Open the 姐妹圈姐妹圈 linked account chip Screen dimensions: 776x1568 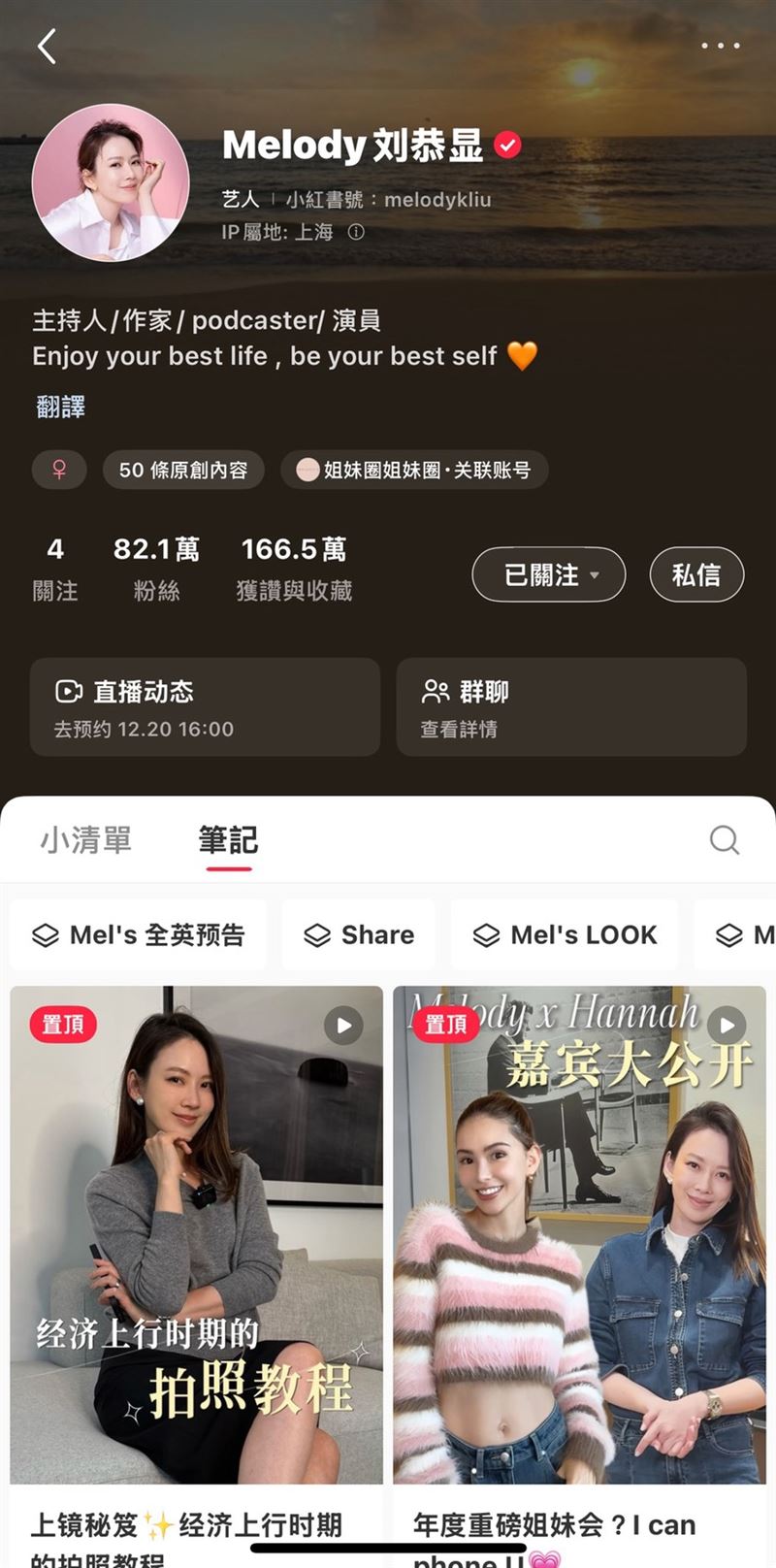tap(414, 470)
